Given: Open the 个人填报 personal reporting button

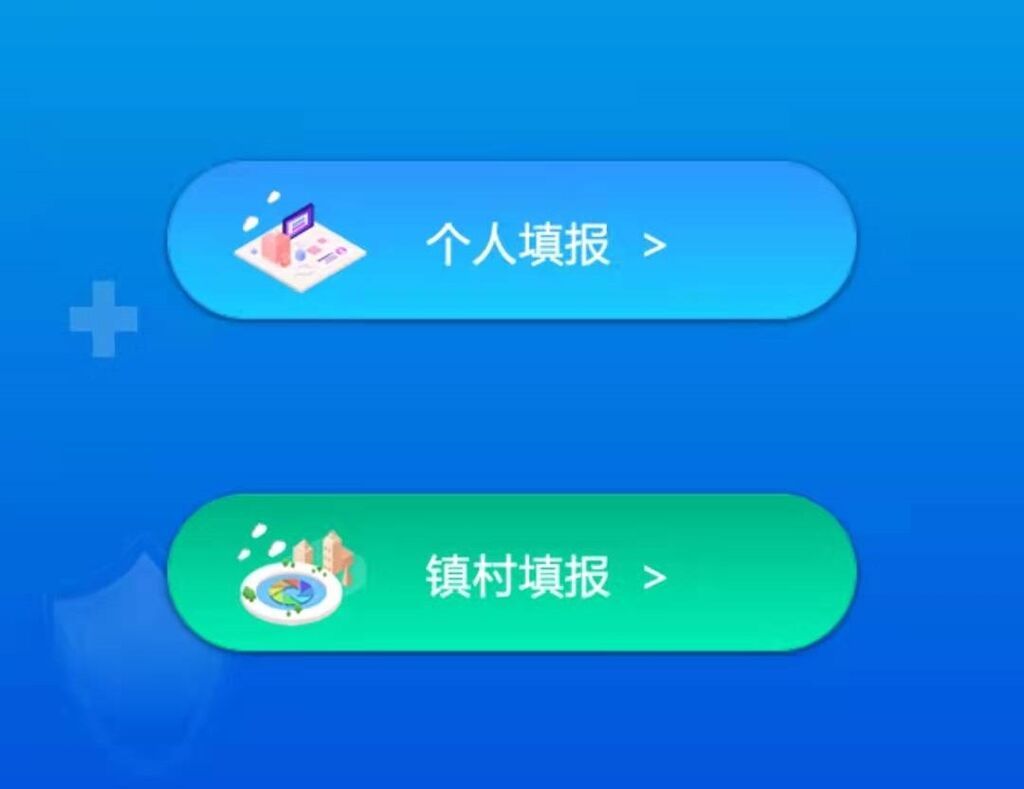Looking at the screenshot, I should point(512,242).
